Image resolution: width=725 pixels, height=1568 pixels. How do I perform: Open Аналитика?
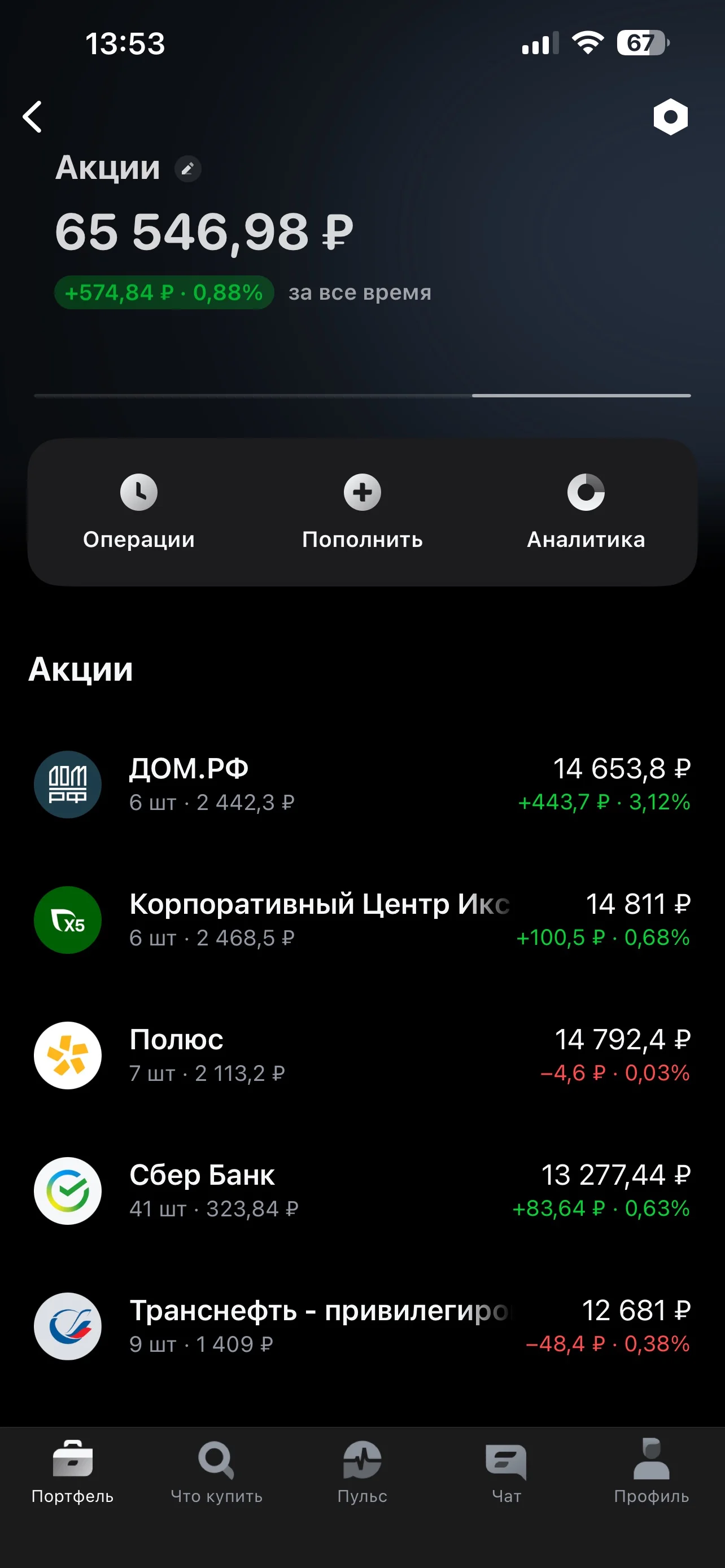586,512
